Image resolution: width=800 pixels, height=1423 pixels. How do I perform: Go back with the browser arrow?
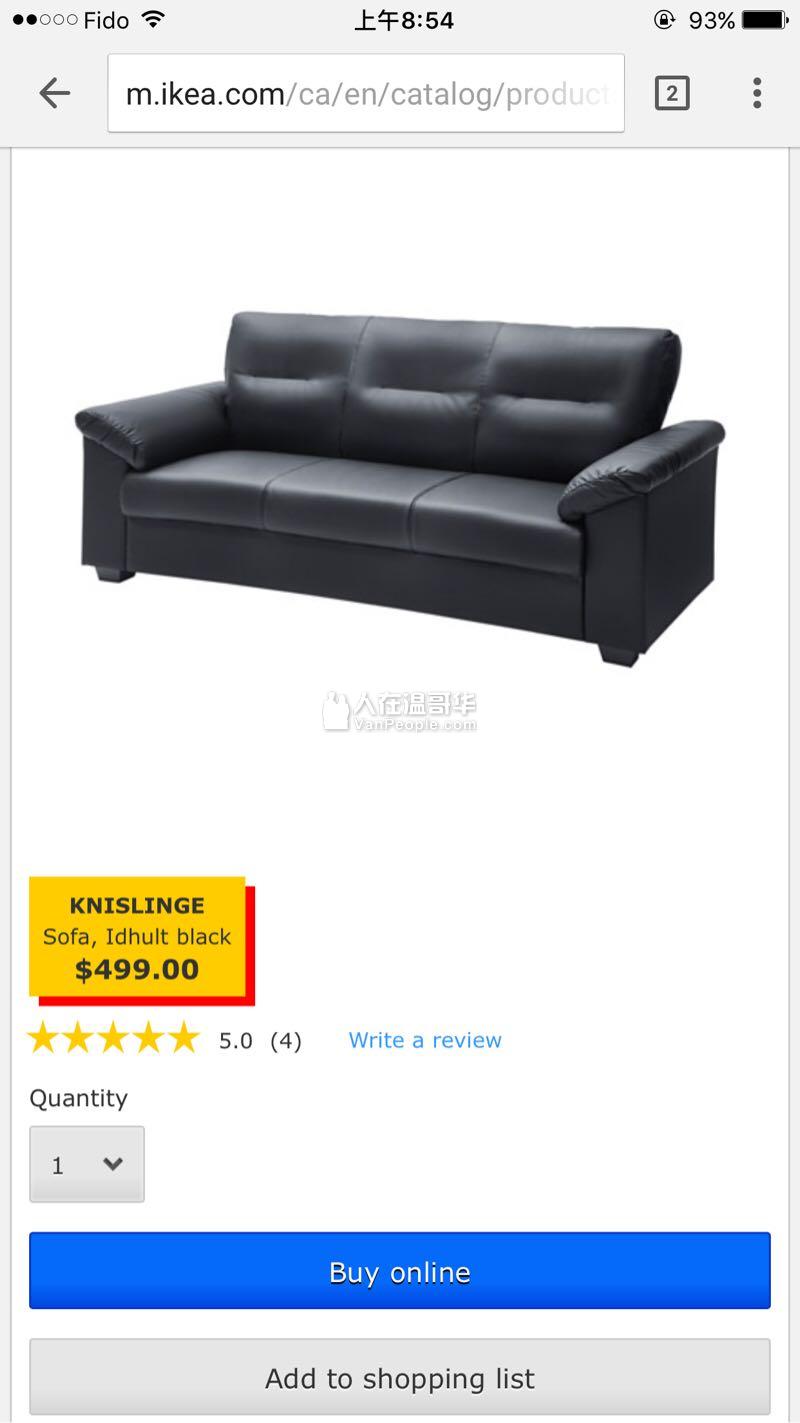(54, 94)
